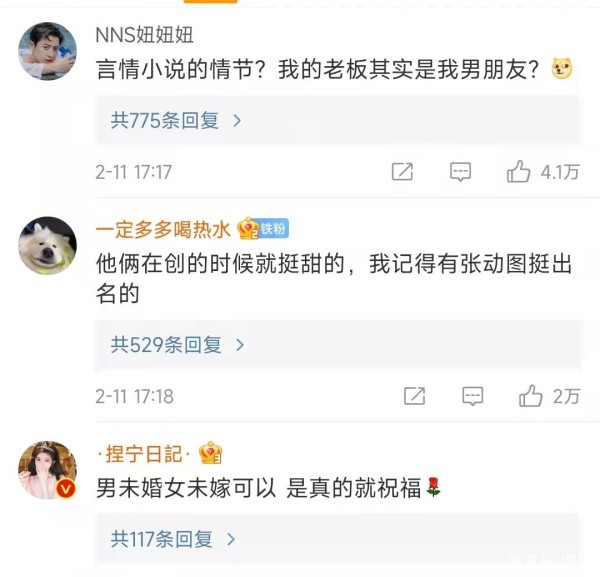
Task: View 一定多多喝热水 username profile
Action: click(164, 229)
